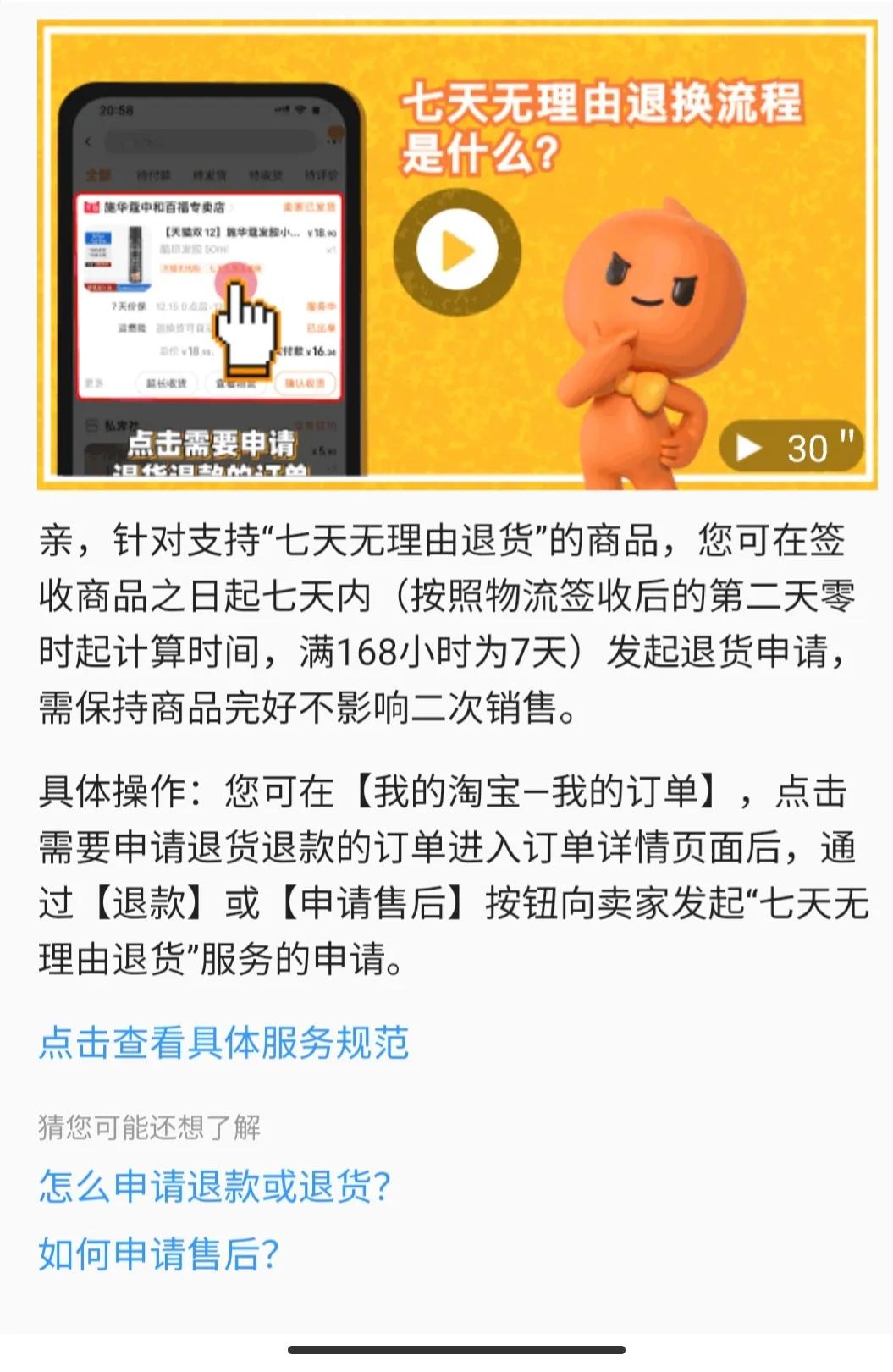The height and width of the screenshot is (1372, 893).
Task: Click the 确认收货 button
Action: (x=306, y=383)
